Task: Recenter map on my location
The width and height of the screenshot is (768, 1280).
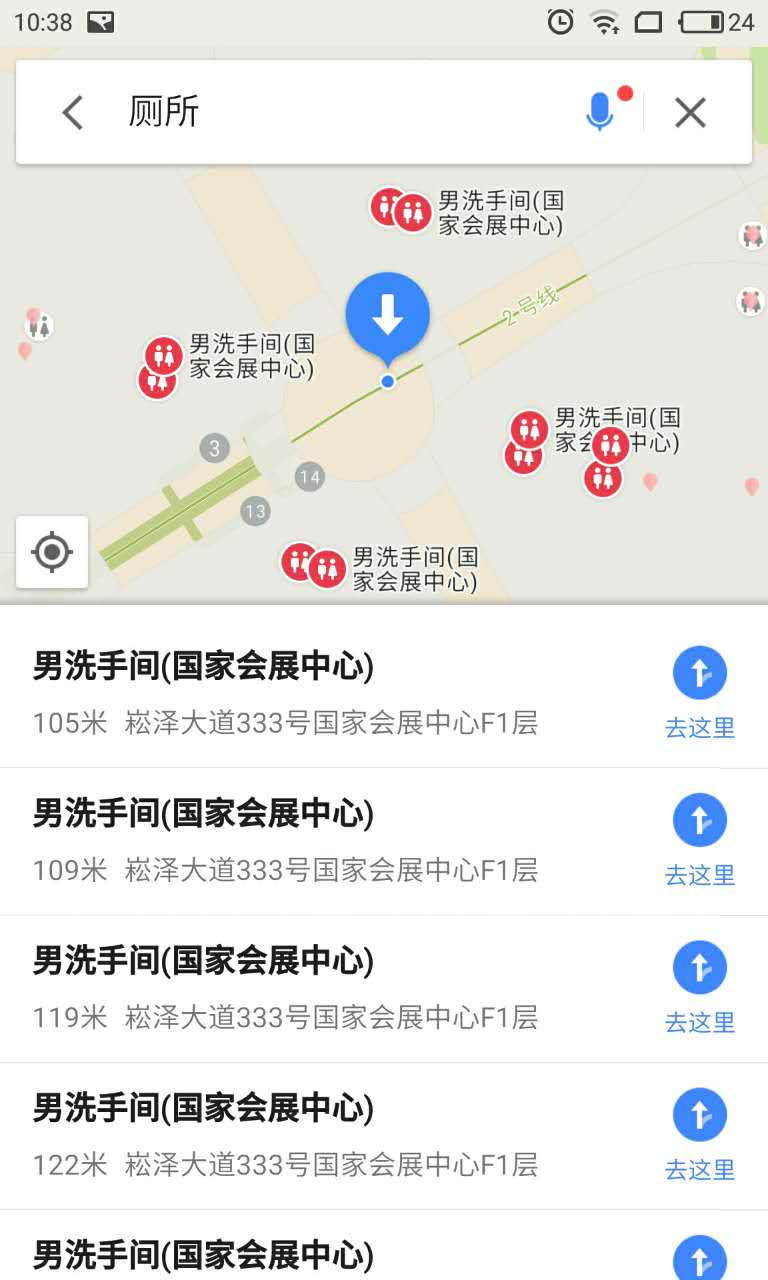Action: 52,552
